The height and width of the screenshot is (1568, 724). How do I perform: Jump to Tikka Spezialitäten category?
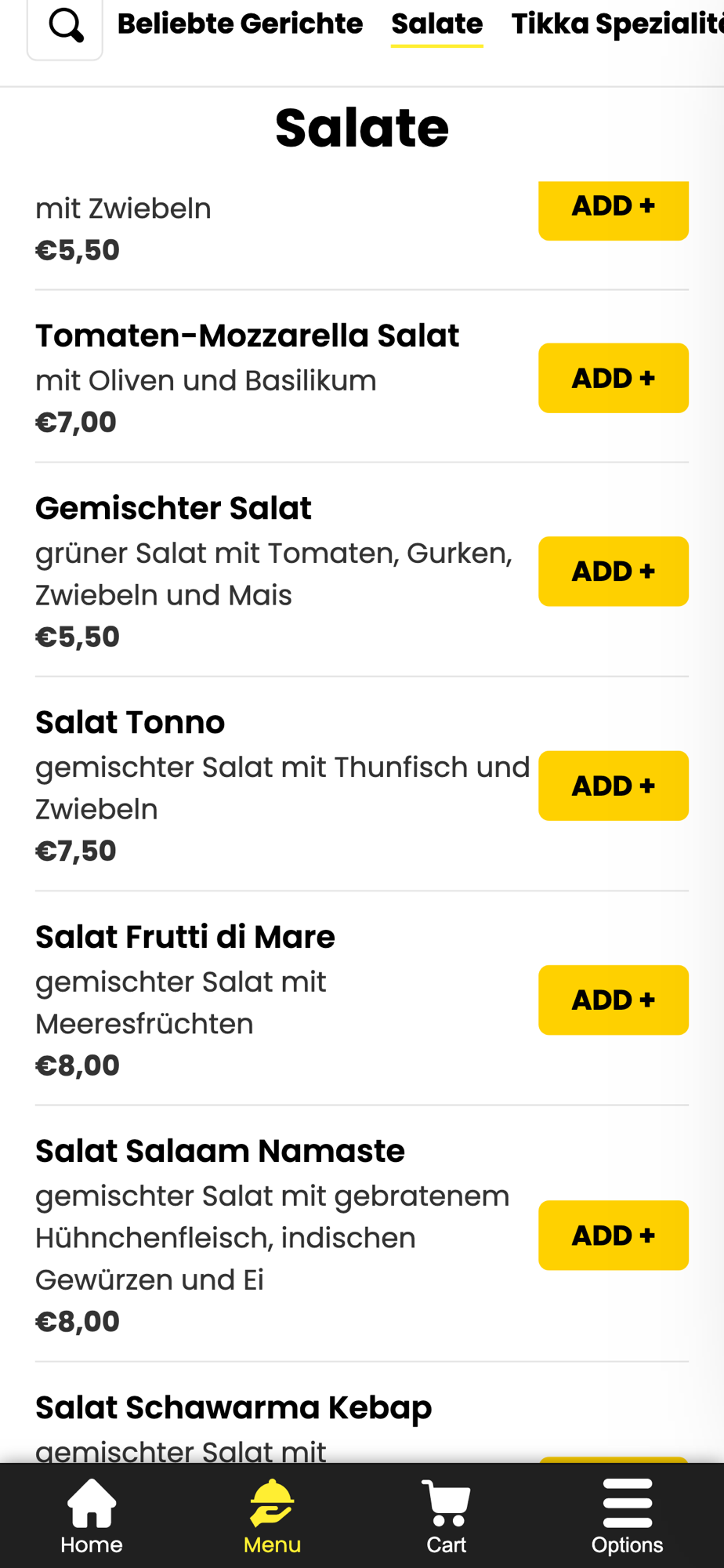click(x=616, y=24)
